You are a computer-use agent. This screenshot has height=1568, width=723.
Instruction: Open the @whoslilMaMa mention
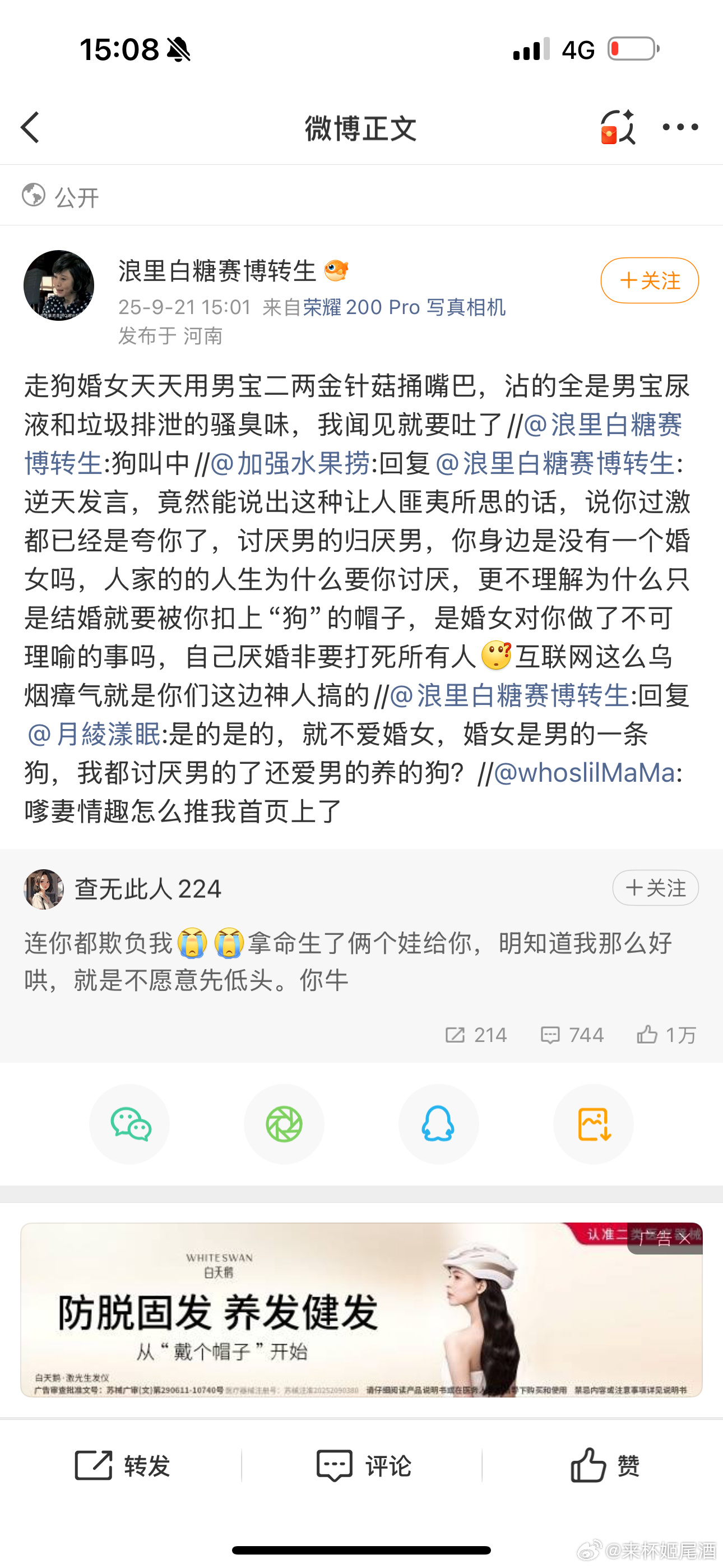click(584, 773)
